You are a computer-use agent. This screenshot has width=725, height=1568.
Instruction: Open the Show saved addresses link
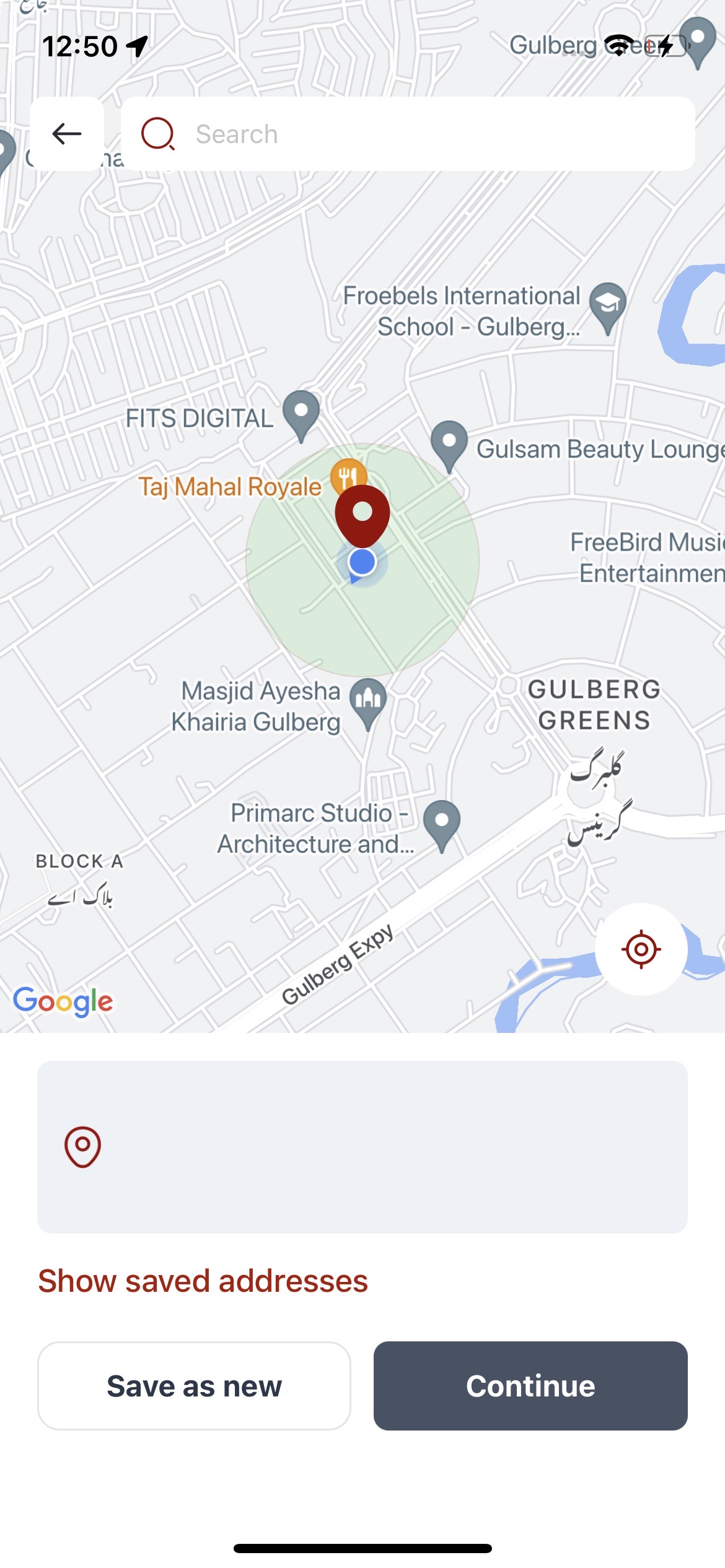[x=203, y=1281]
